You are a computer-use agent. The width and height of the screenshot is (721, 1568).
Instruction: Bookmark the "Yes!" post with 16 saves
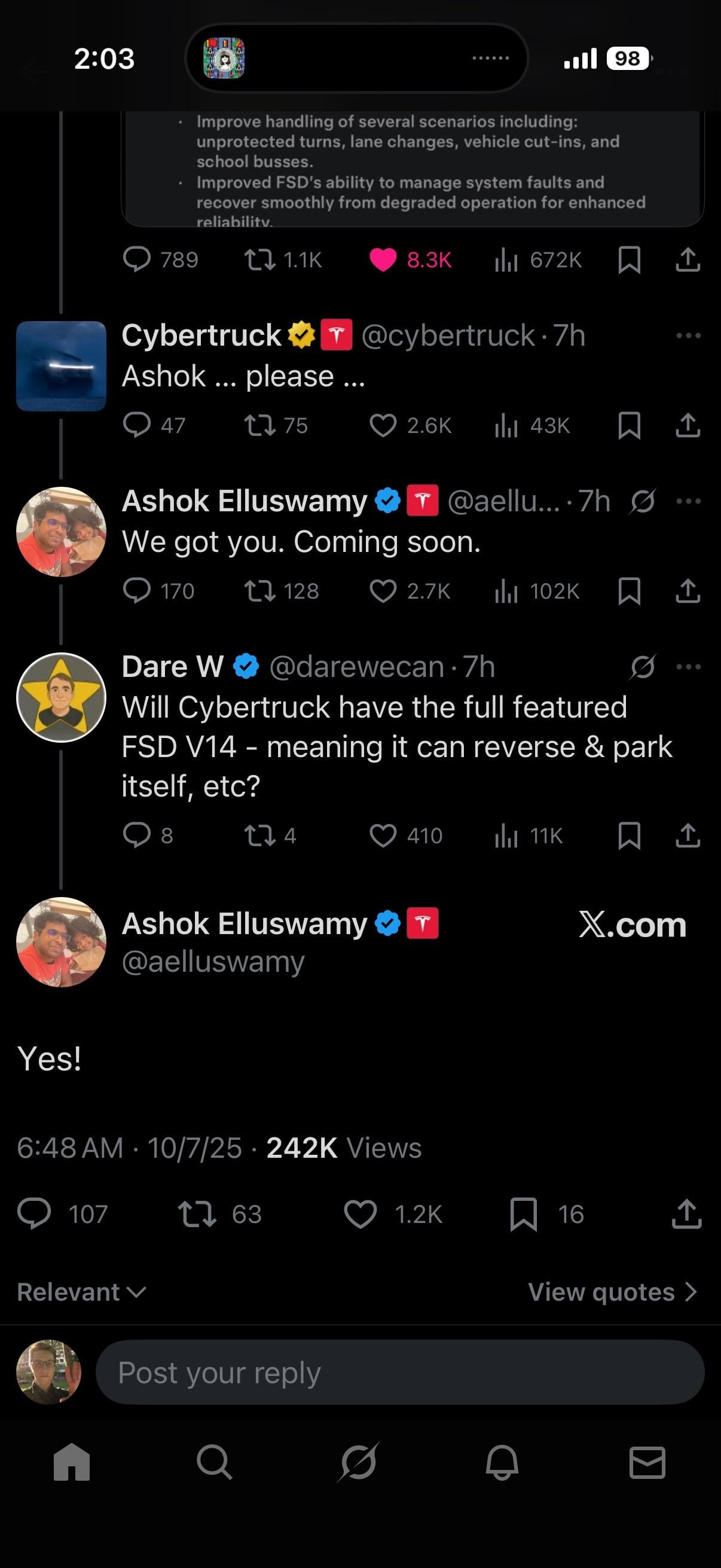coord(523,1214)
